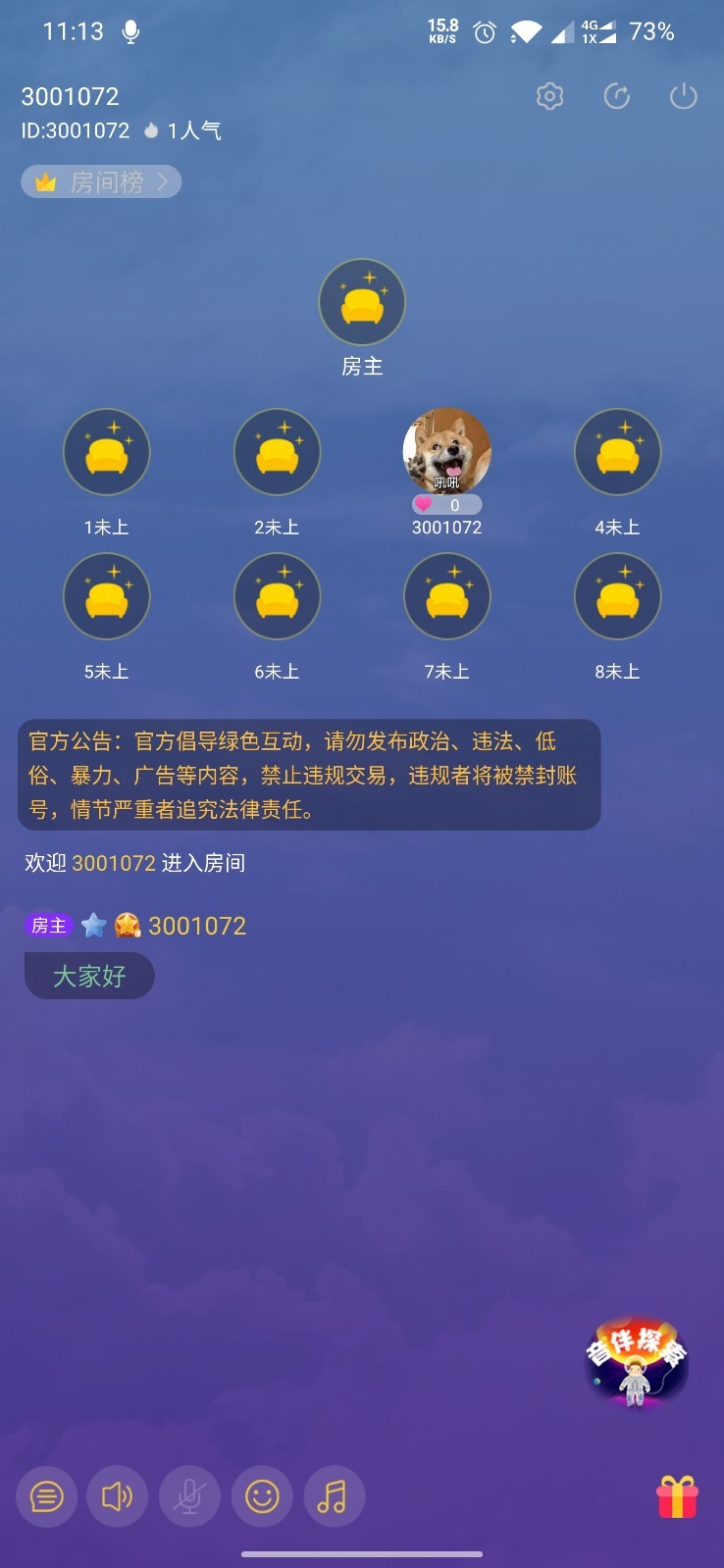
Task: Toggle the speaker sound off
Action: (117, 1496)
